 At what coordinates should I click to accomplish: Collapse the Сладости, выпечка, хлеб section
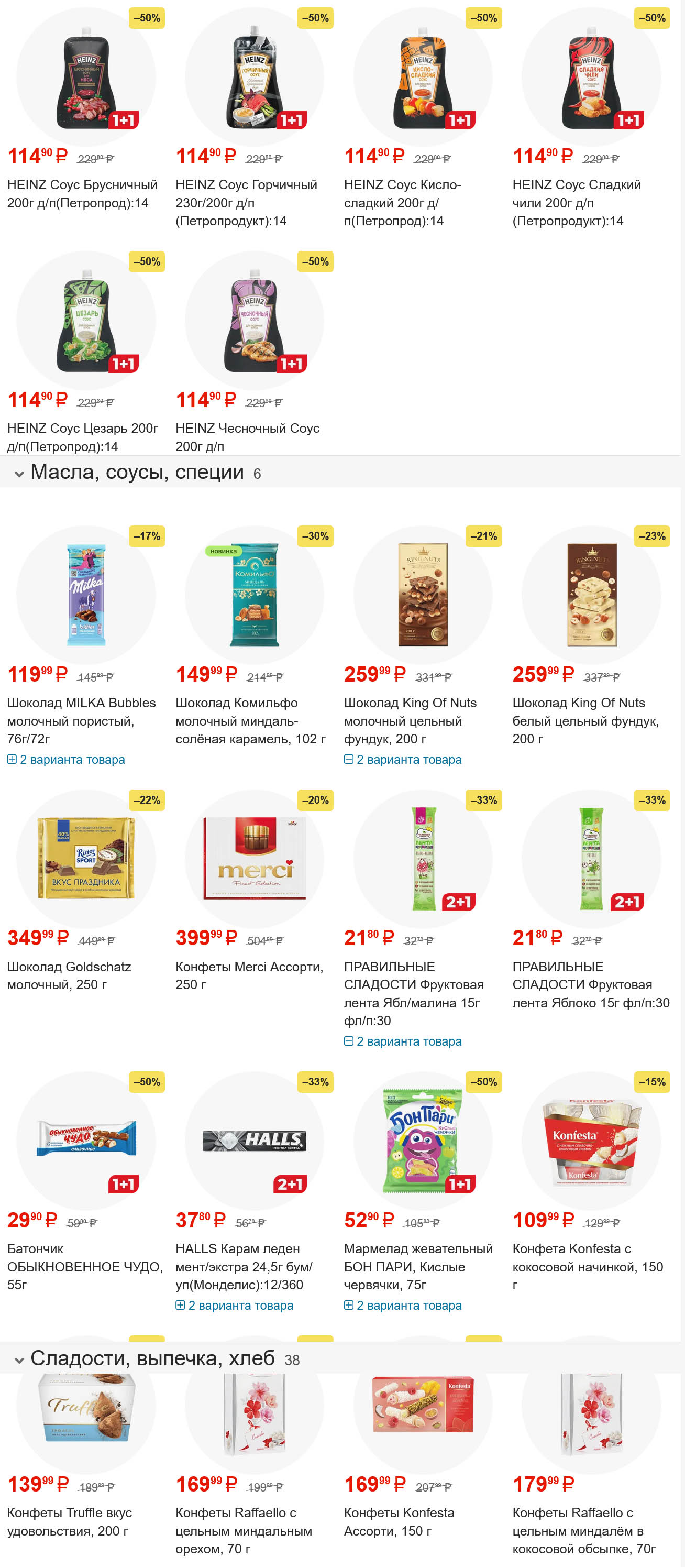click(19, 1359)
